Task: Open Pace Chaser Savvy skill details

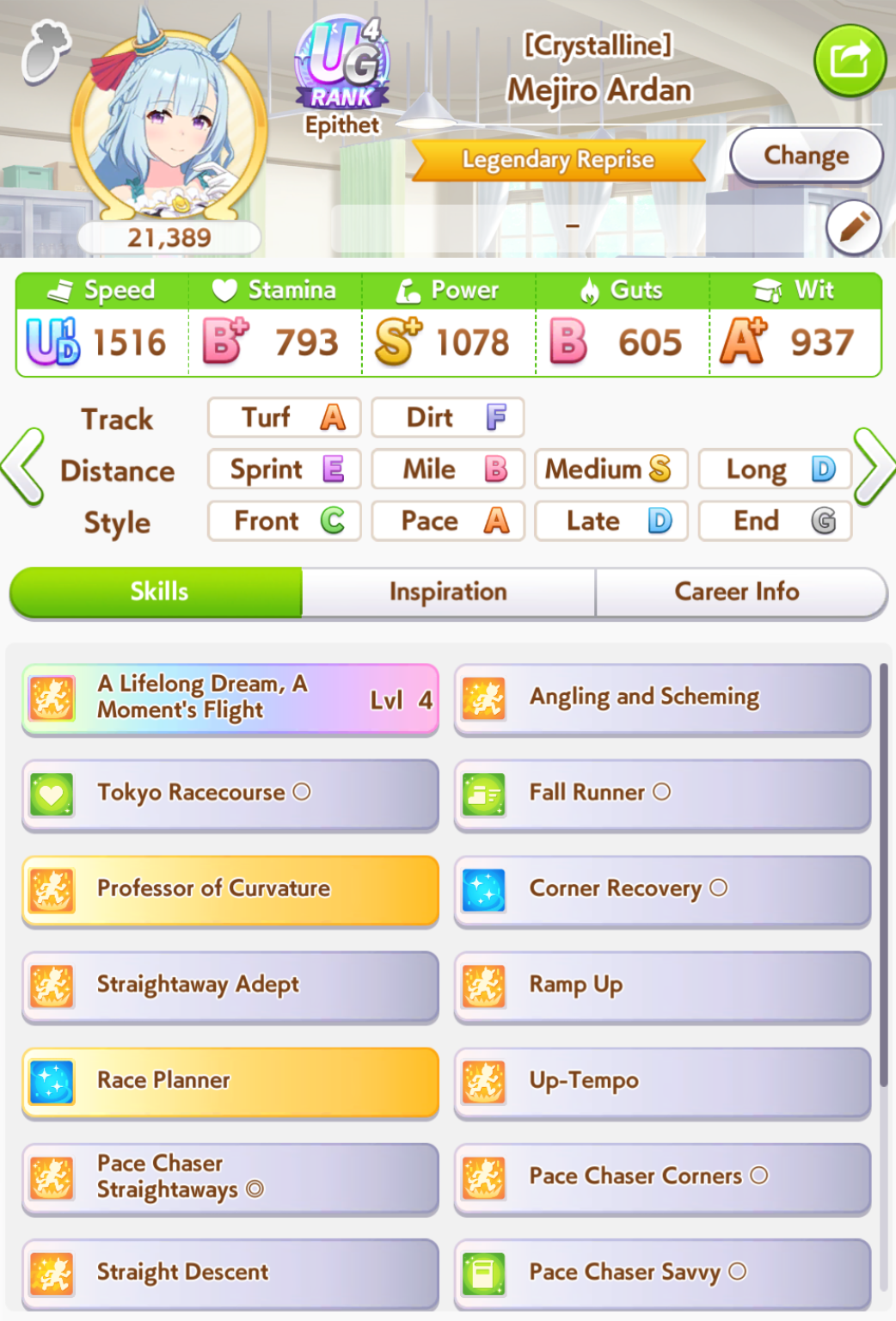Action: coord(662,1275)
